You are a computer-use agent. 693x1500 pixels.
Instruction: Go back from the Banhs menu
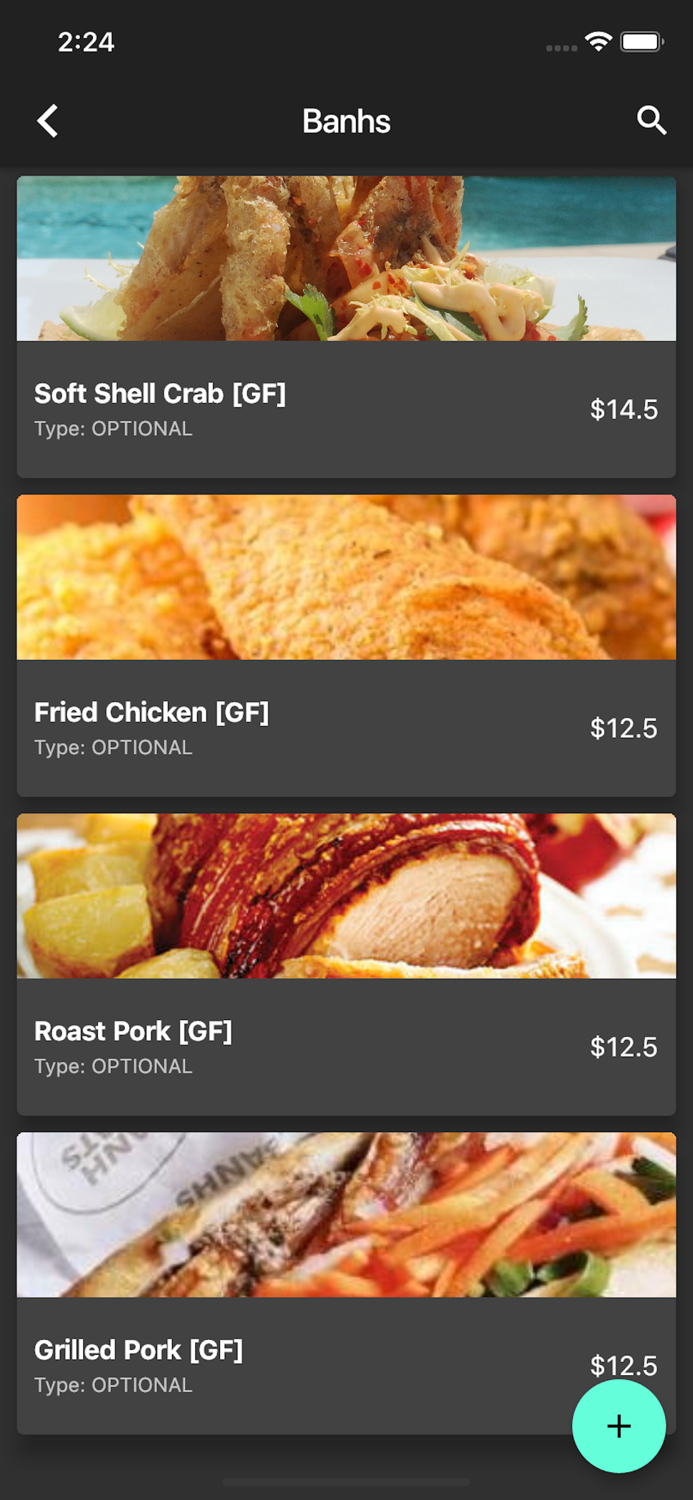47,121
